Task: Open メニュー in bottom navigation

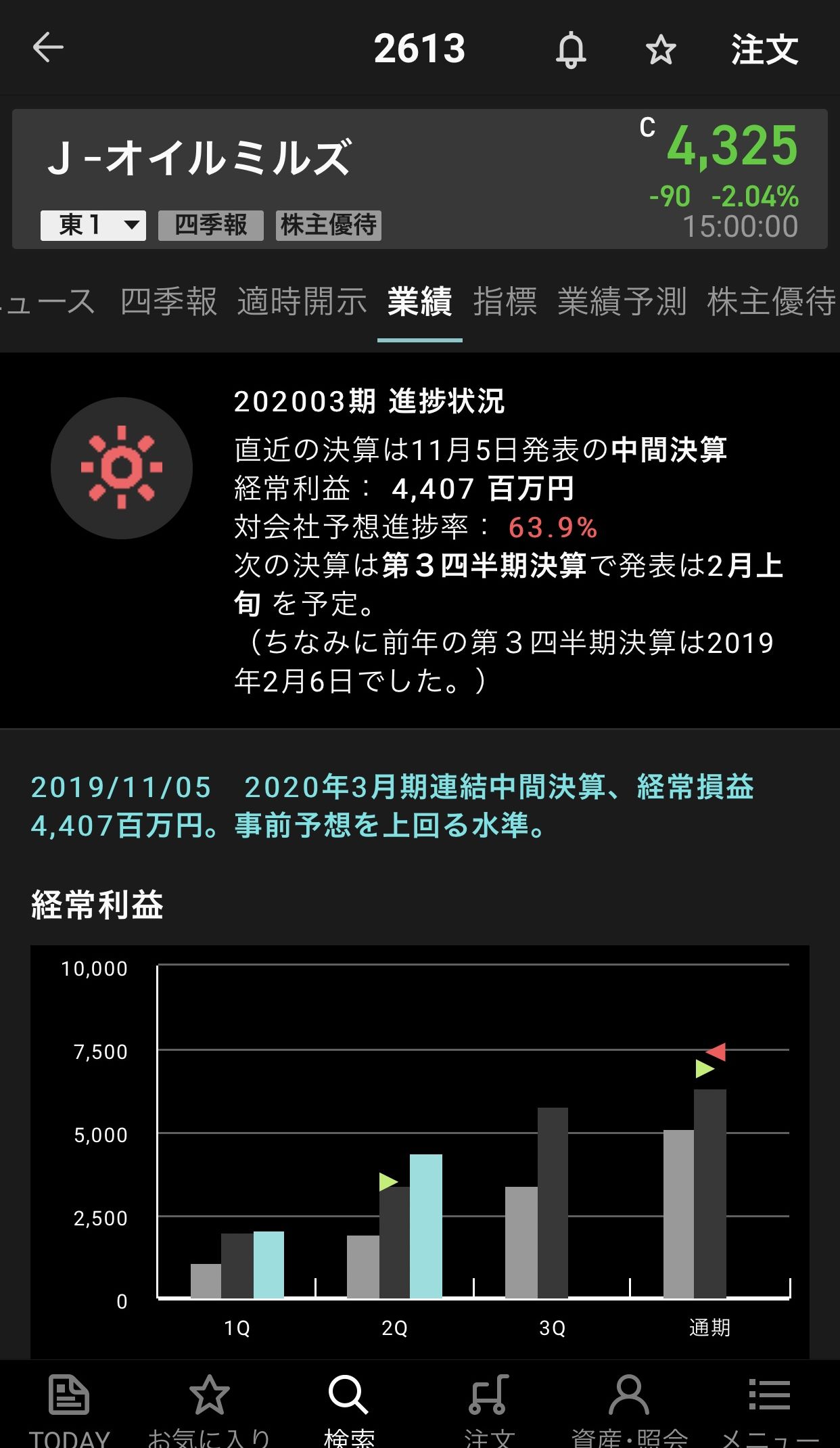Action: (770, 1407)
